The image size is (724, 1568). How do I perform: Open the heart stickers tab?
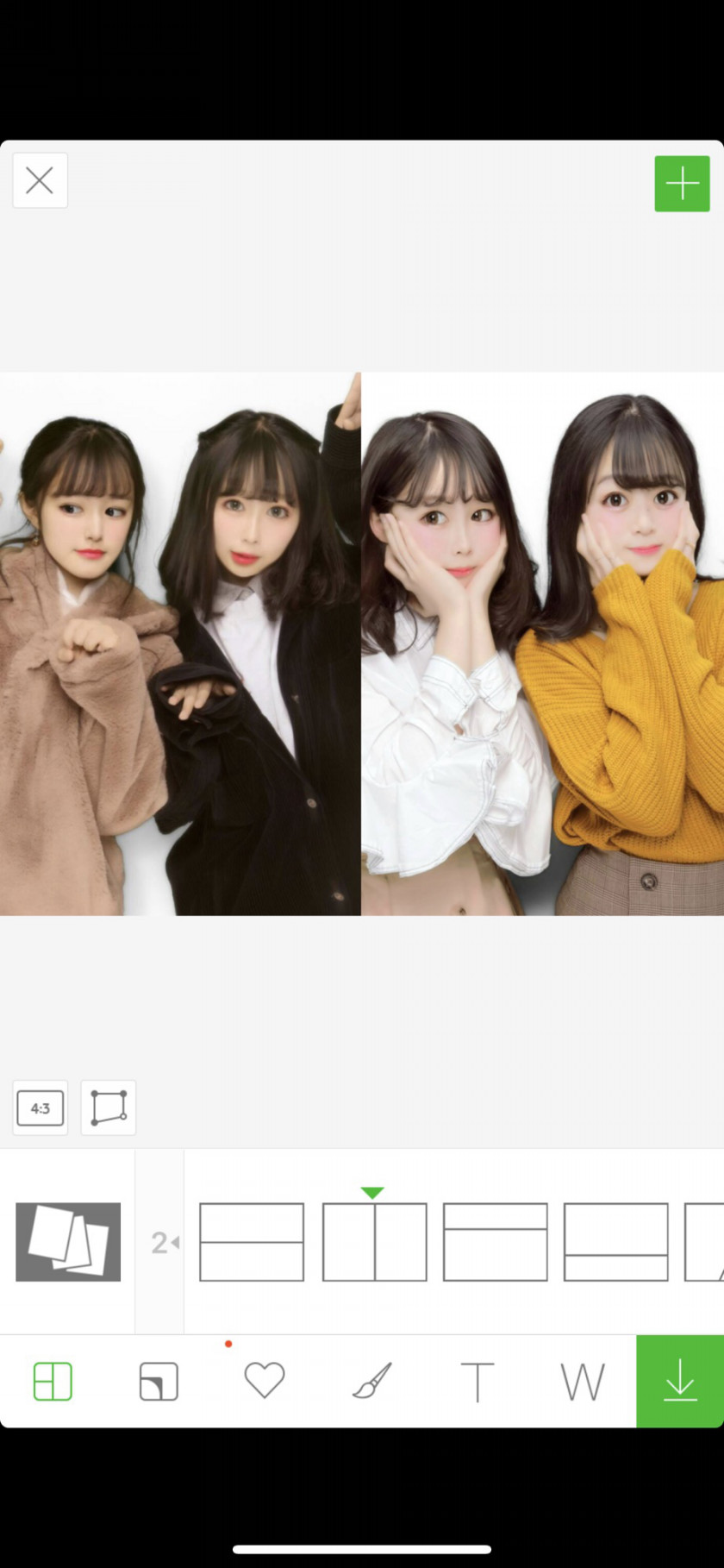(265, 1380)
